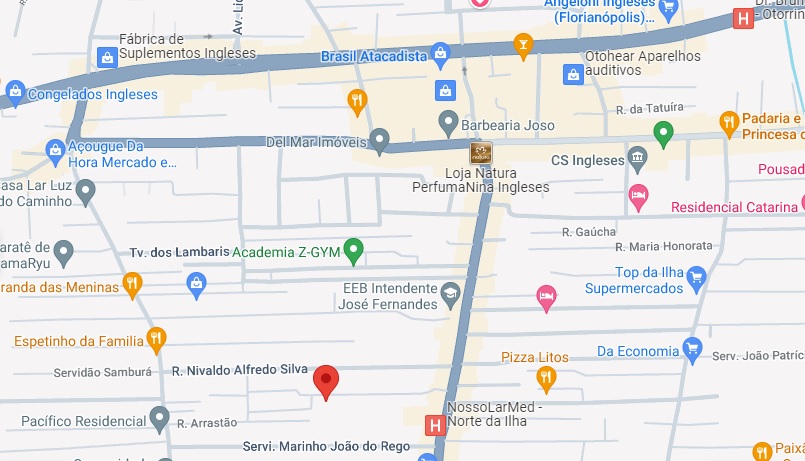Open Academia Z-GYM place marker

point(353,251)
